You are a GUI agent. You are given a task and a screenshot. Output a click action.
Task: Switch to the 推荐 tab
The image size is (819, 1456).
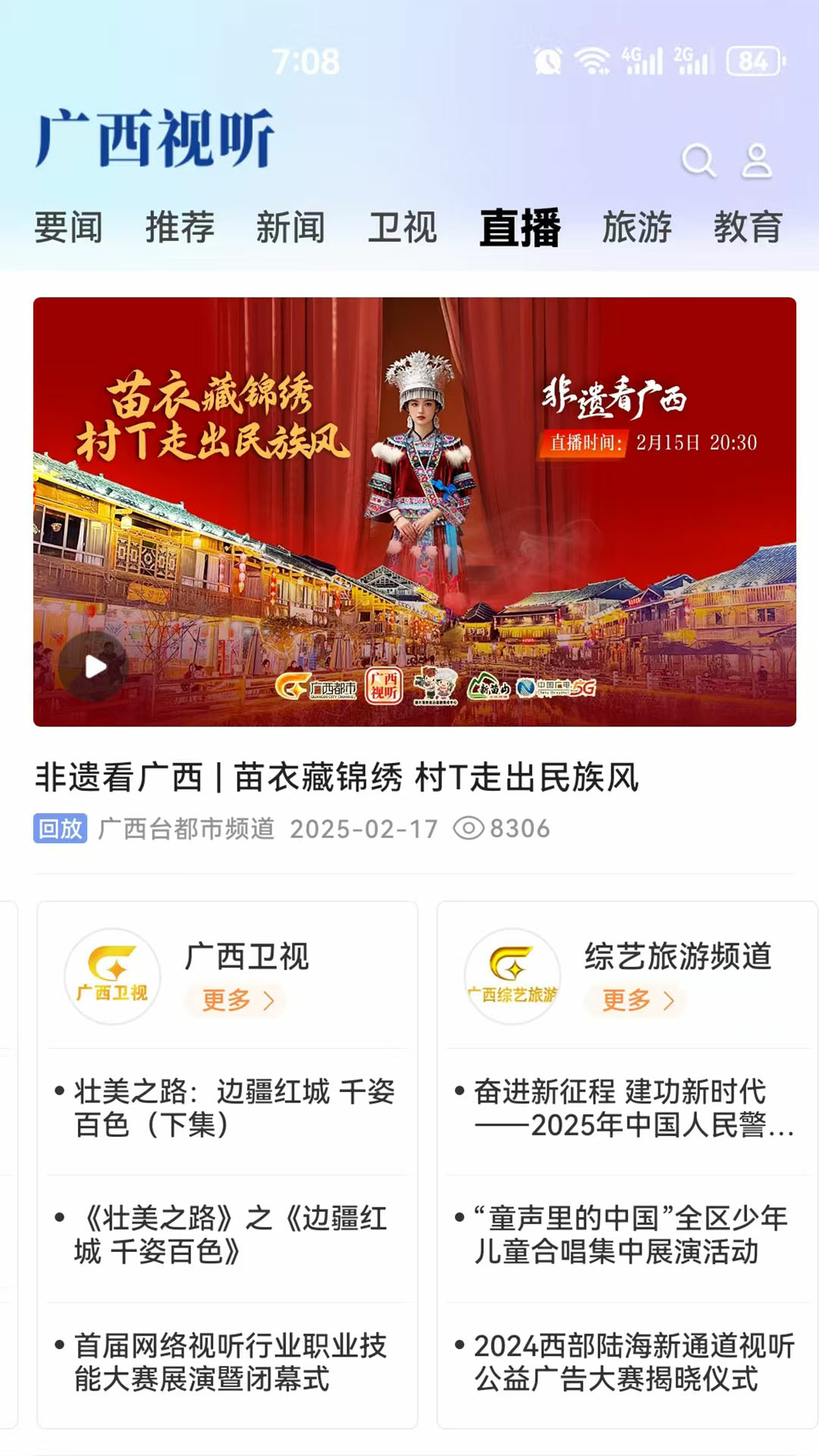(180, 227)
